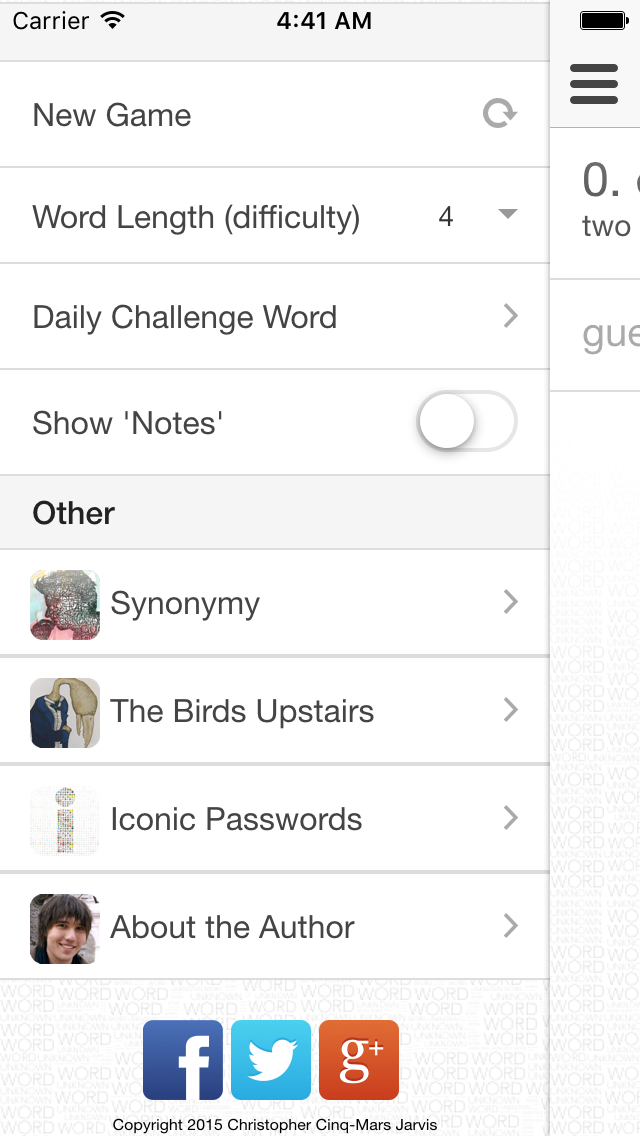Open the Synonymy row

[275, 603]
